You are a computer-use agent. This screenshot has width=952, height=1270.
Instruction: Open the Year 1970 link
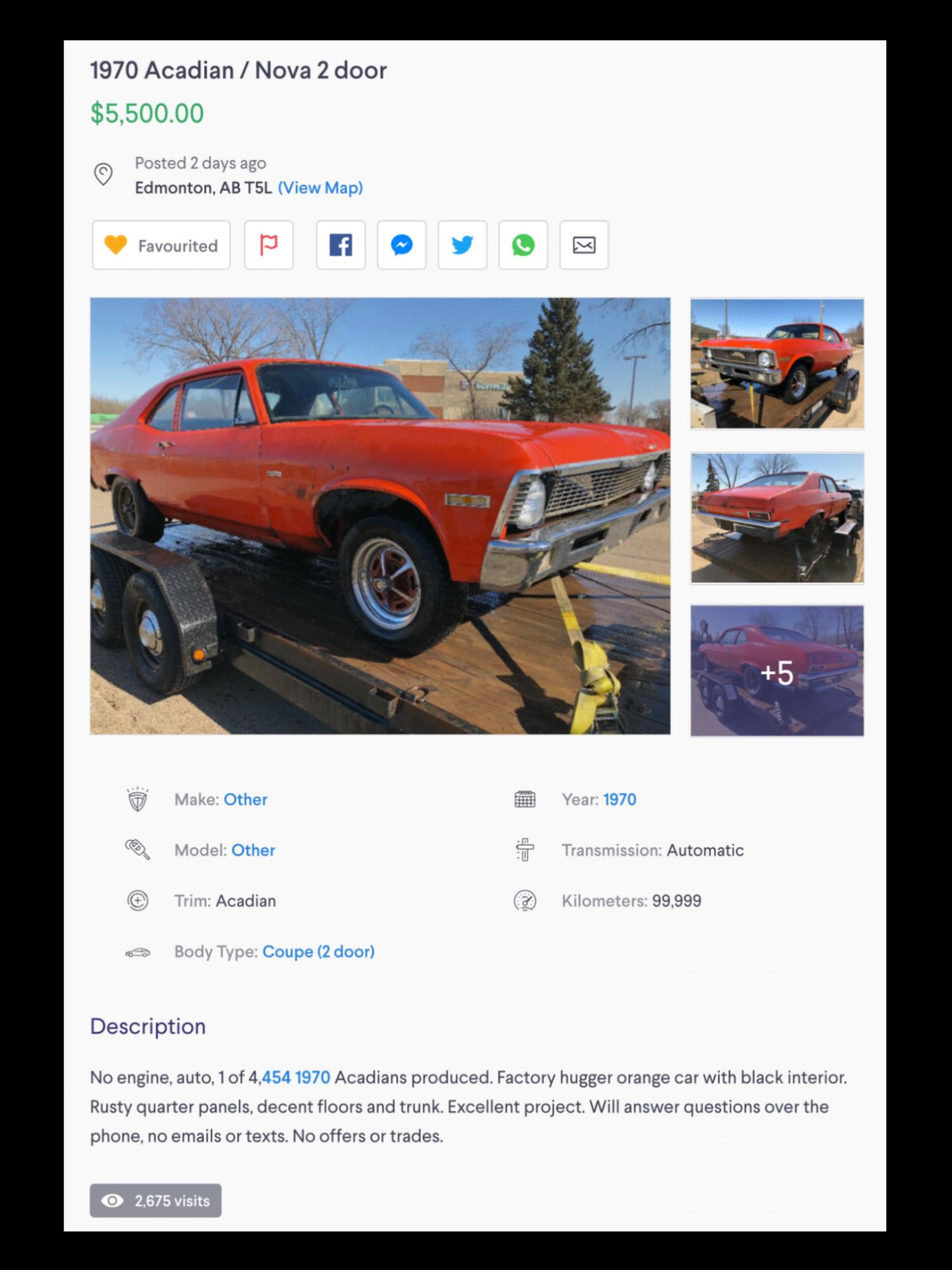(619, 799)
